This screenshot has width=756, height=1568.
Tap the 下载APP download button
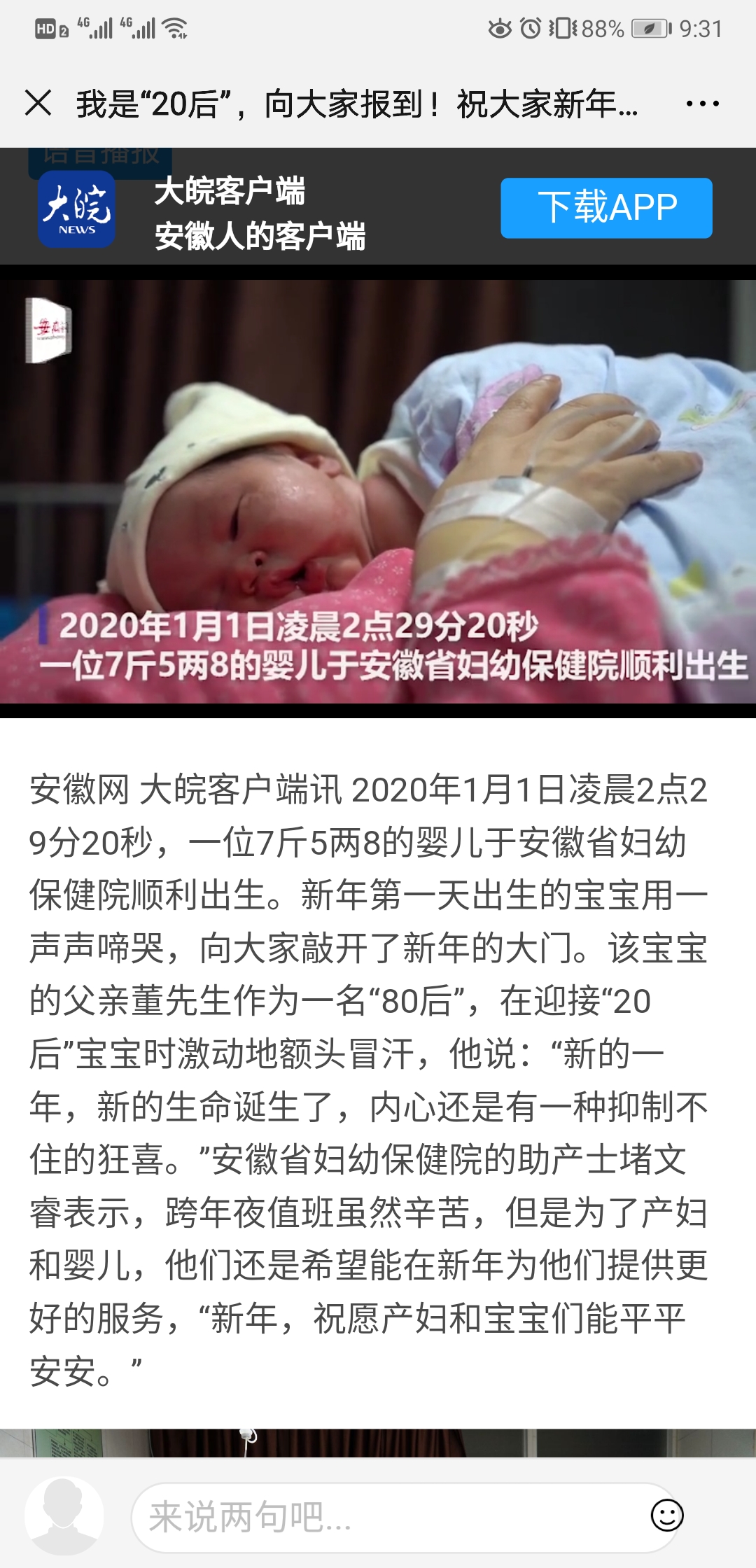[606, 208]
